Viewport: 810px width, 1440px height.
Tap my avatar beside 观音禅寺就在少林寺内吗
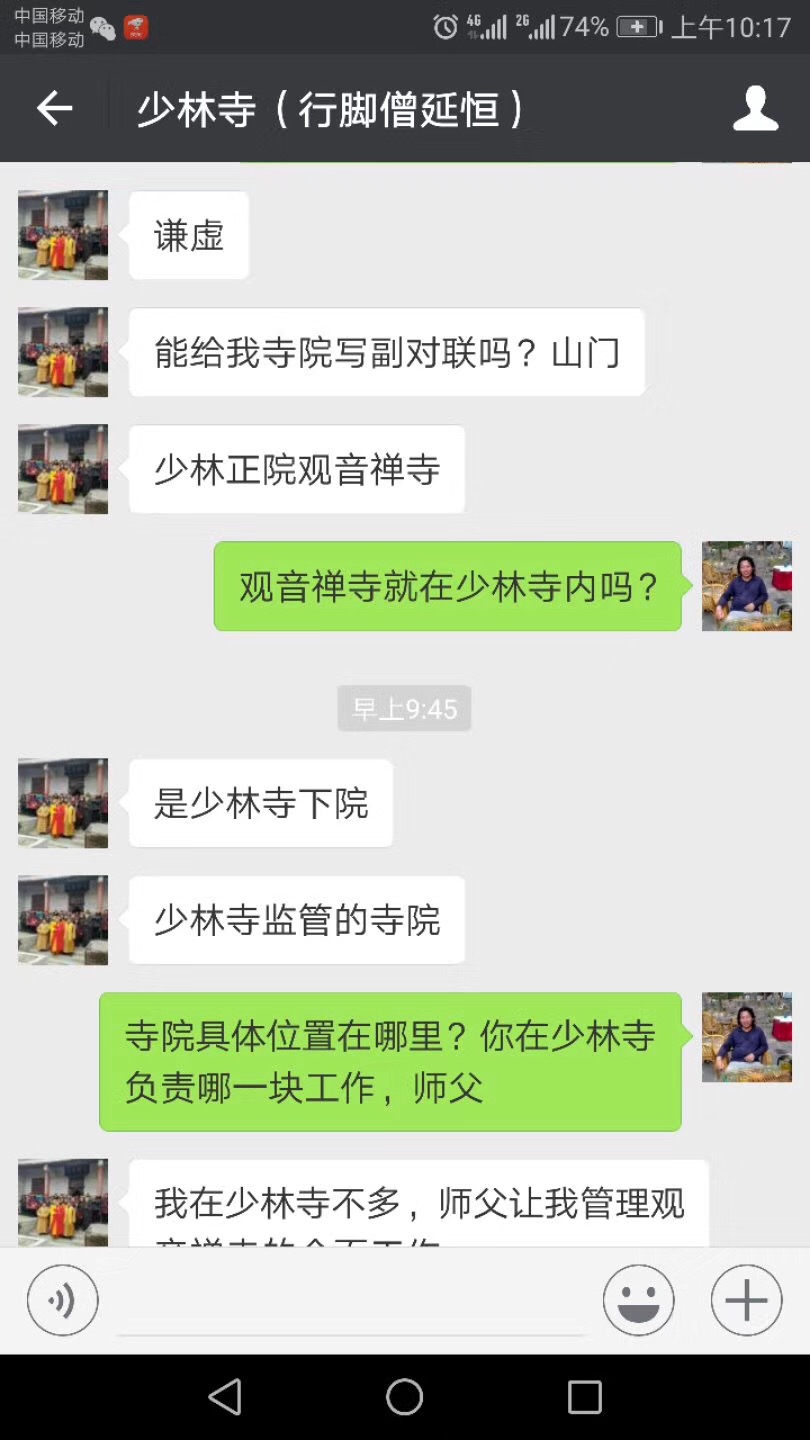tap(746, 586)
